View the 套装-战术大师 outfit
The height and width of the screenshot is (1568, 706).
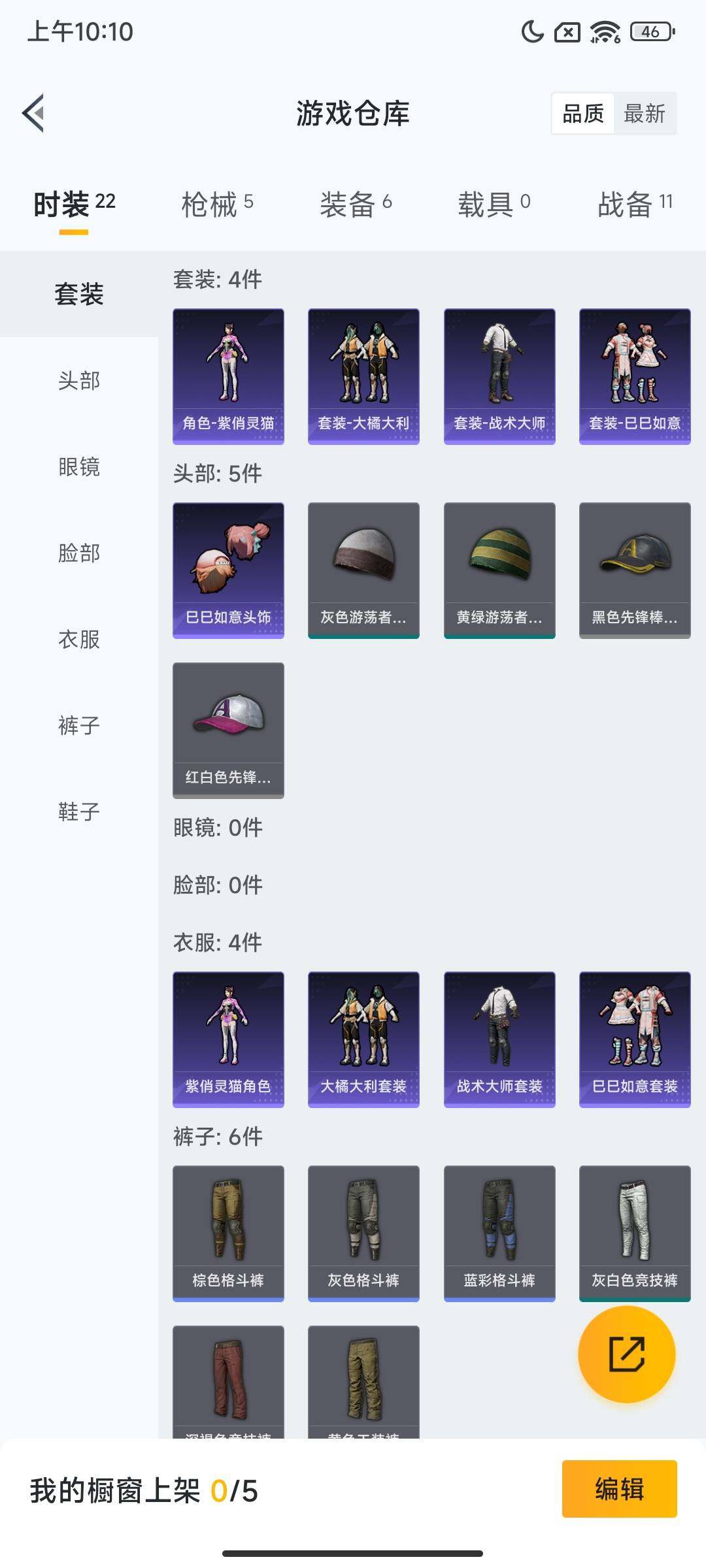[499, 376]
